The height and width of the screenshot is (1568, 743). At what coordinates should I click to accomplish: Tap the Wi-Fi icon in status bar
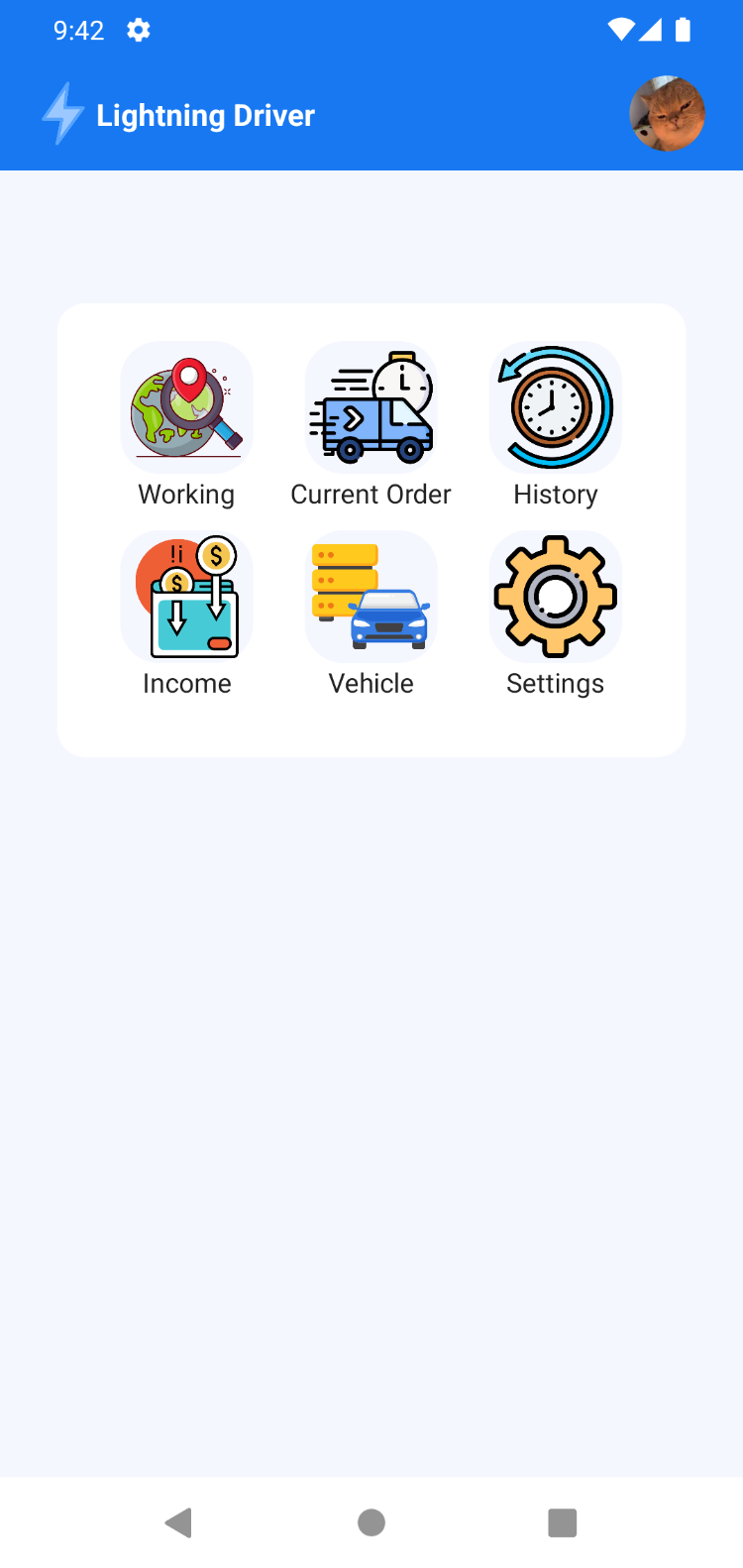tap(622, 31)
